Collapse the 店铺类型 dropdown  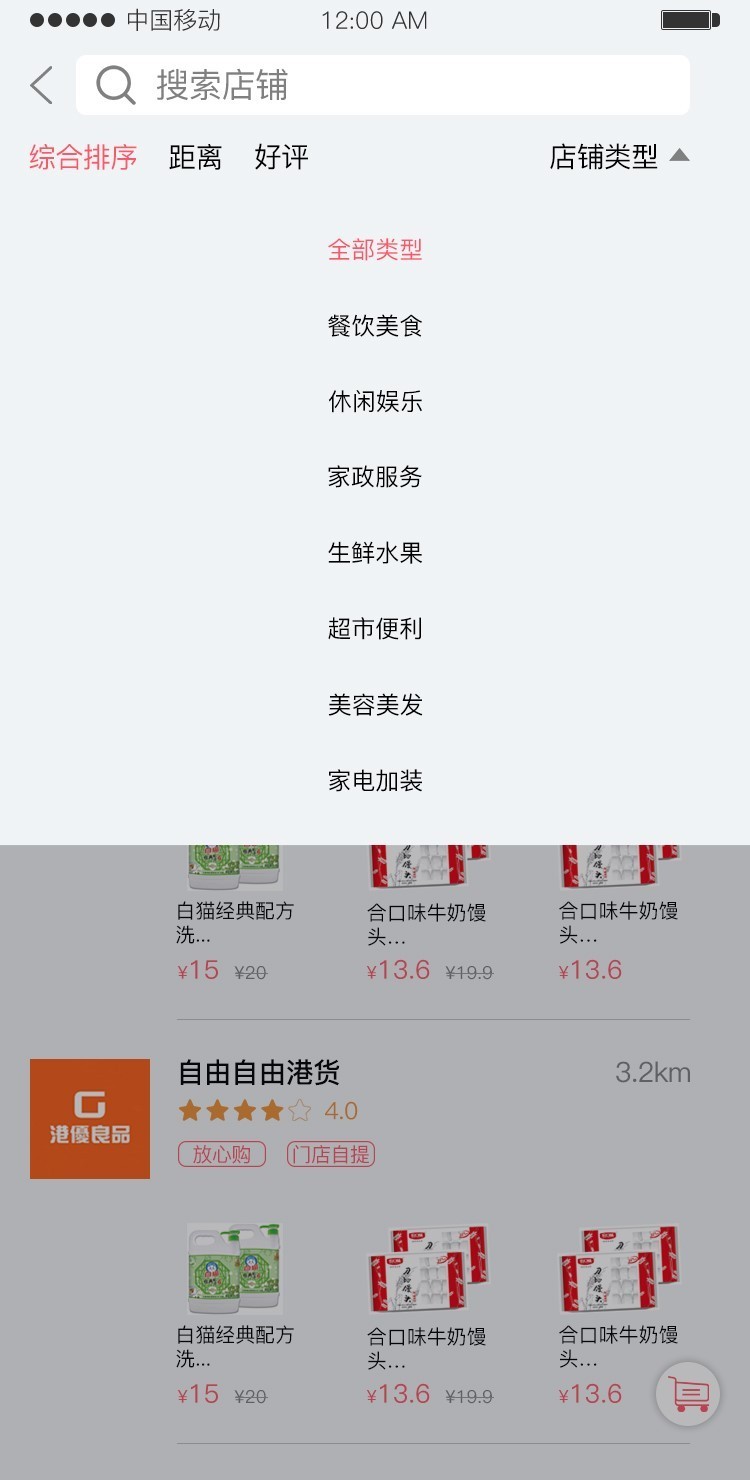pyautogui.click(x=619, y=157)
